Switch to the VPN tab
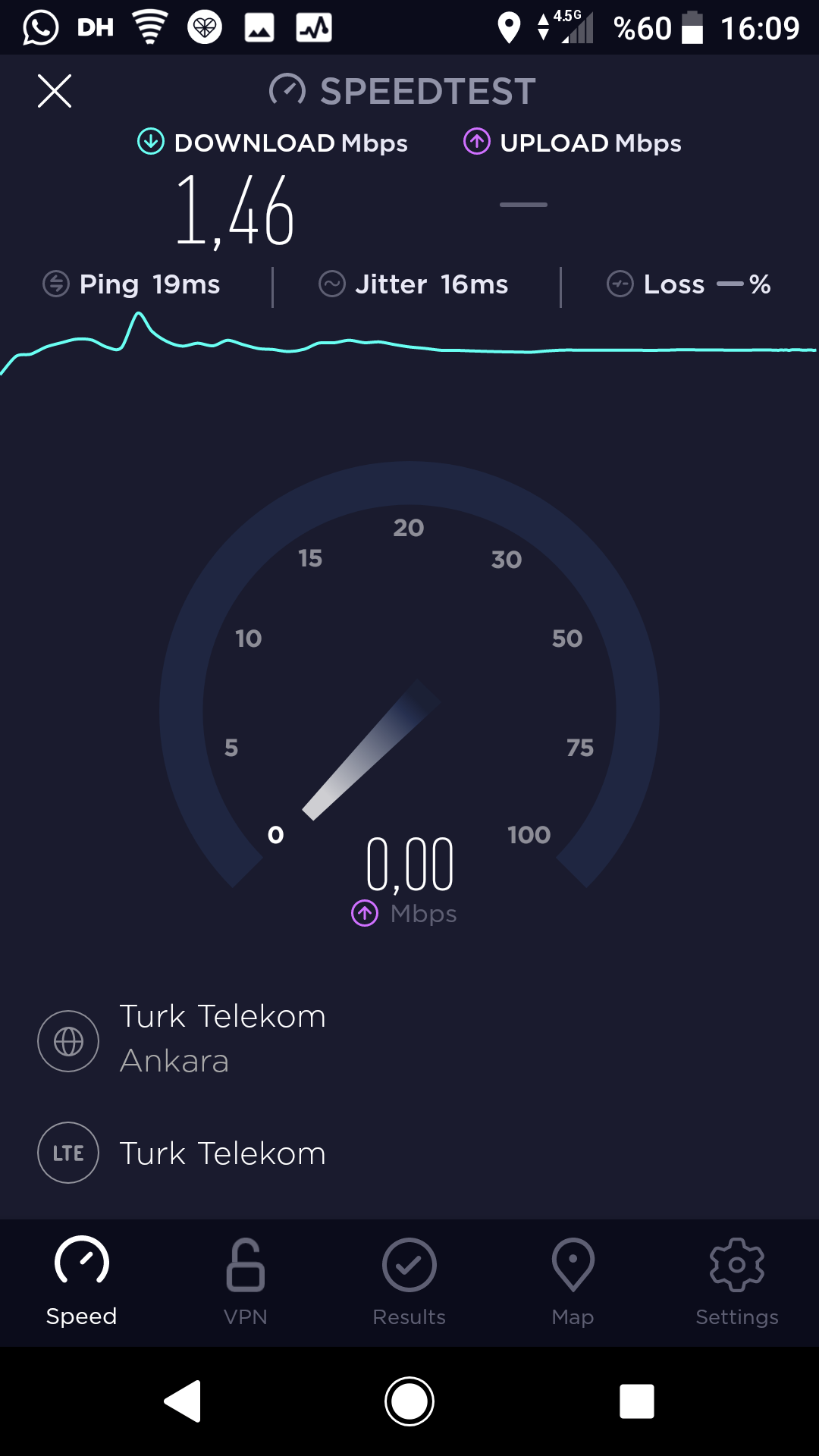This screenshot has width=819, height=1456. (246, 1282)
